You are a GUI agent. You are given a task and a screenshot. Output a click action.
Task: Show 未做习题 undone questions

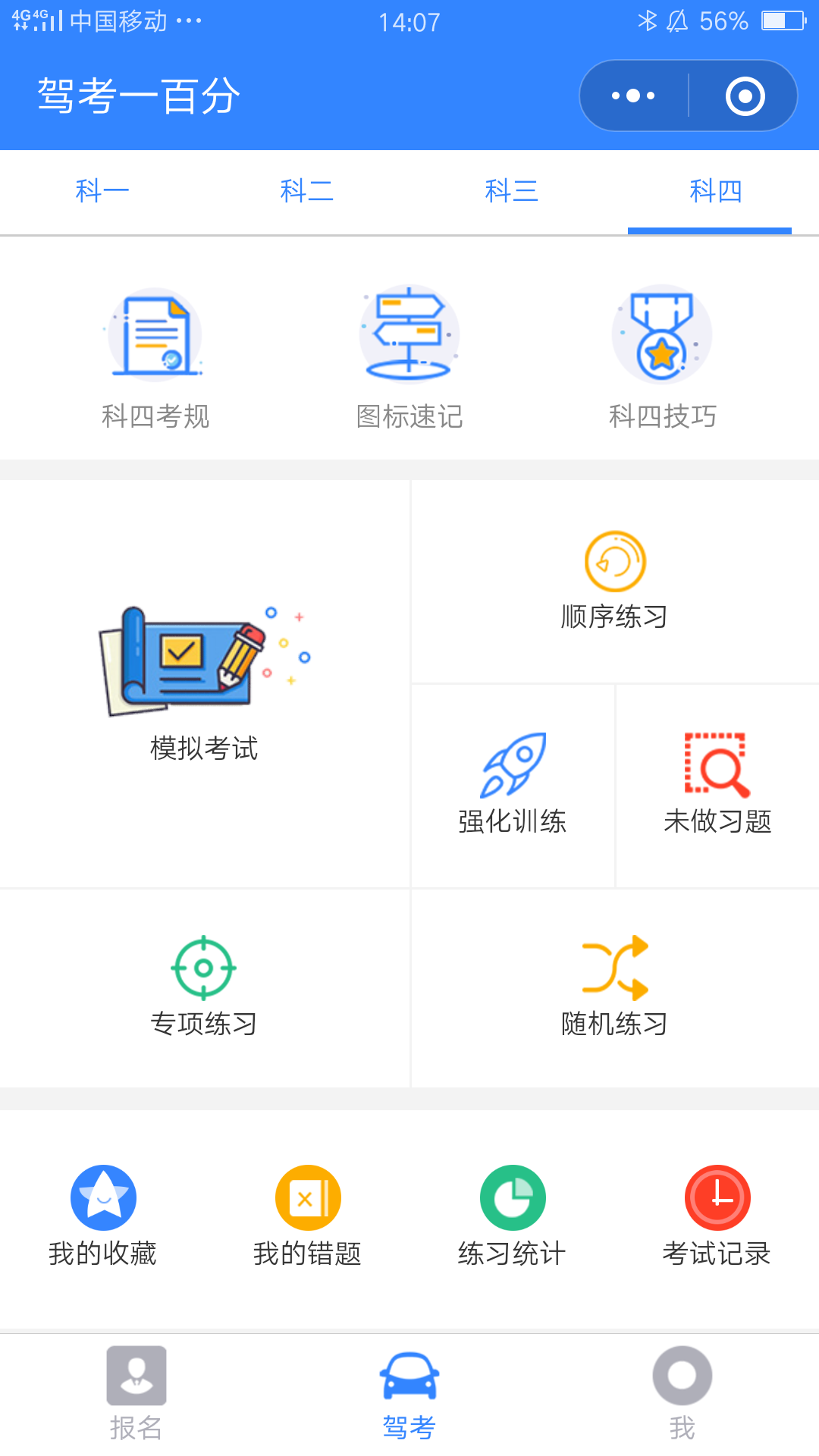[717, 785]
